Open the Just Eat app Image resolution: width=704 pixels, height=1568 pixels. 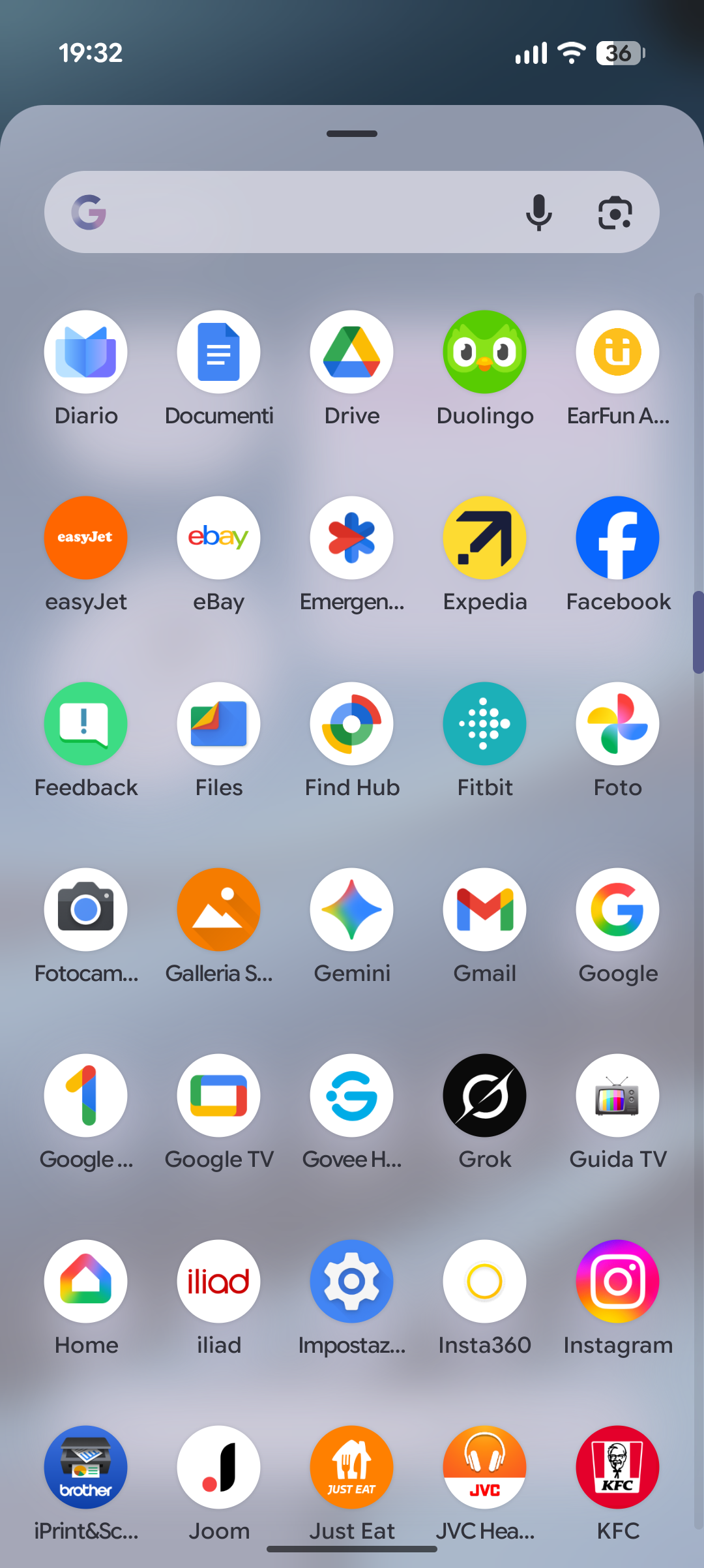tap(351, 1468)
